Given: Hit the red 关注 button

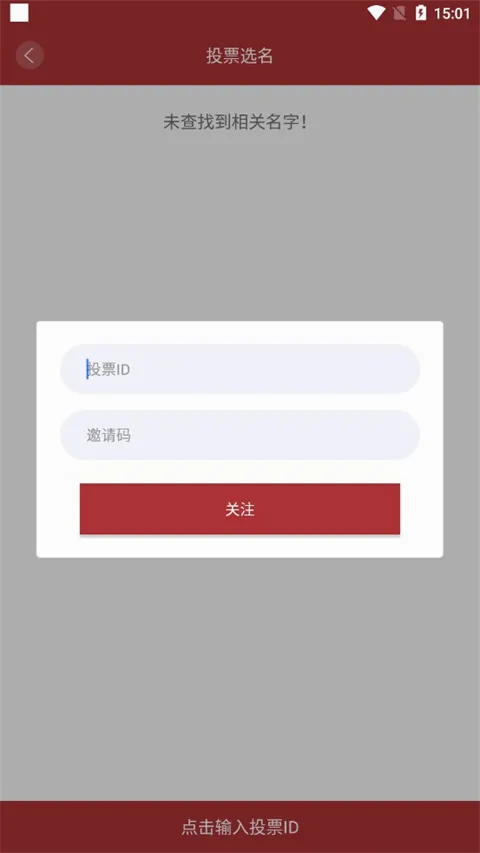Looking at the screenshot, I should pyautogui.click(x=240, y=509).
